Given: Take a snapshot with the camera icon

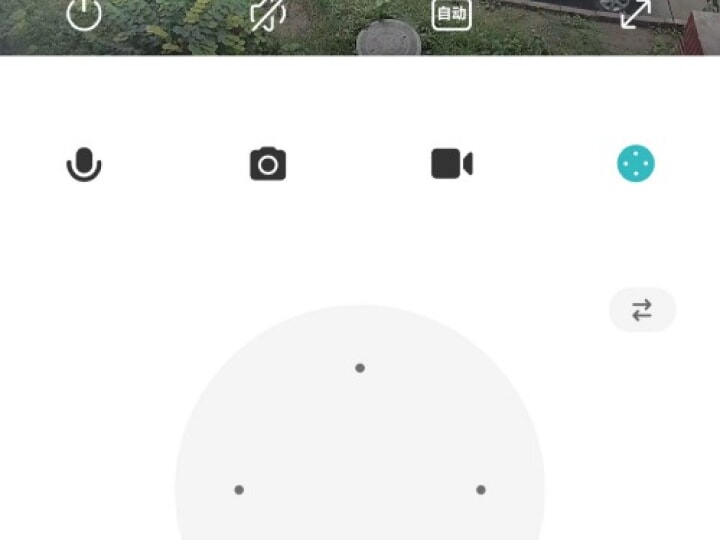Looking at the screenshot, I should 268,163.
